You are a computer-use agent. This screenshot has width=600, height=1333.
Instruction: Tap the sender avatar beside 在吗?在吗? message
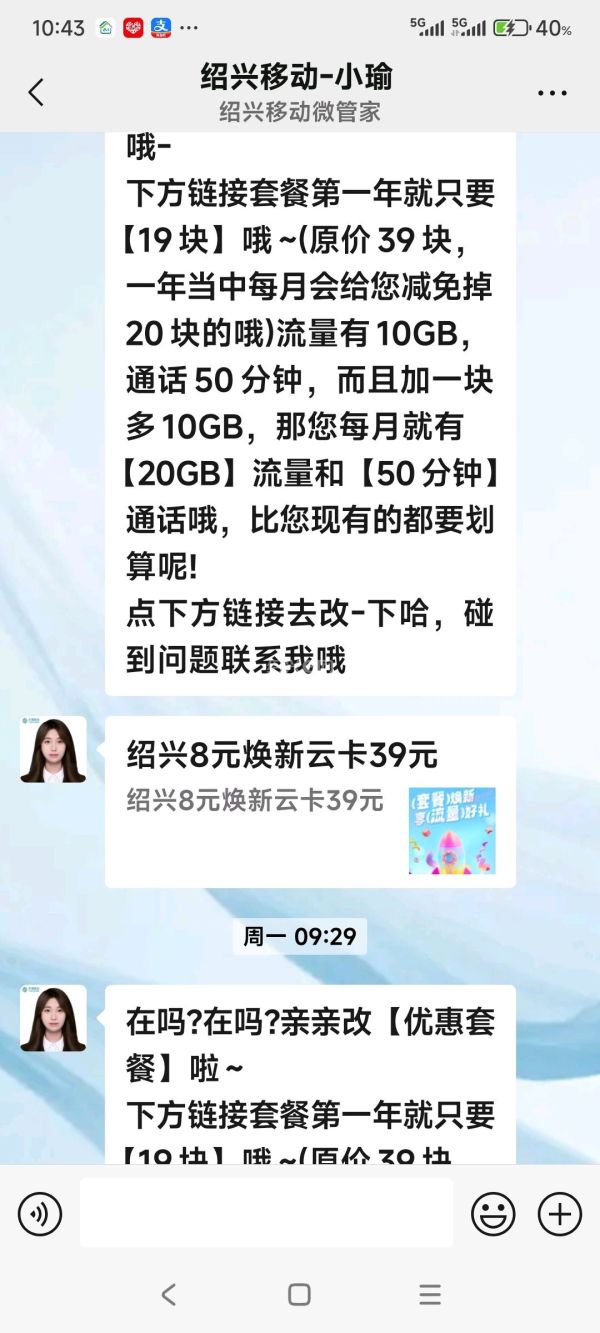[53, 1018]
